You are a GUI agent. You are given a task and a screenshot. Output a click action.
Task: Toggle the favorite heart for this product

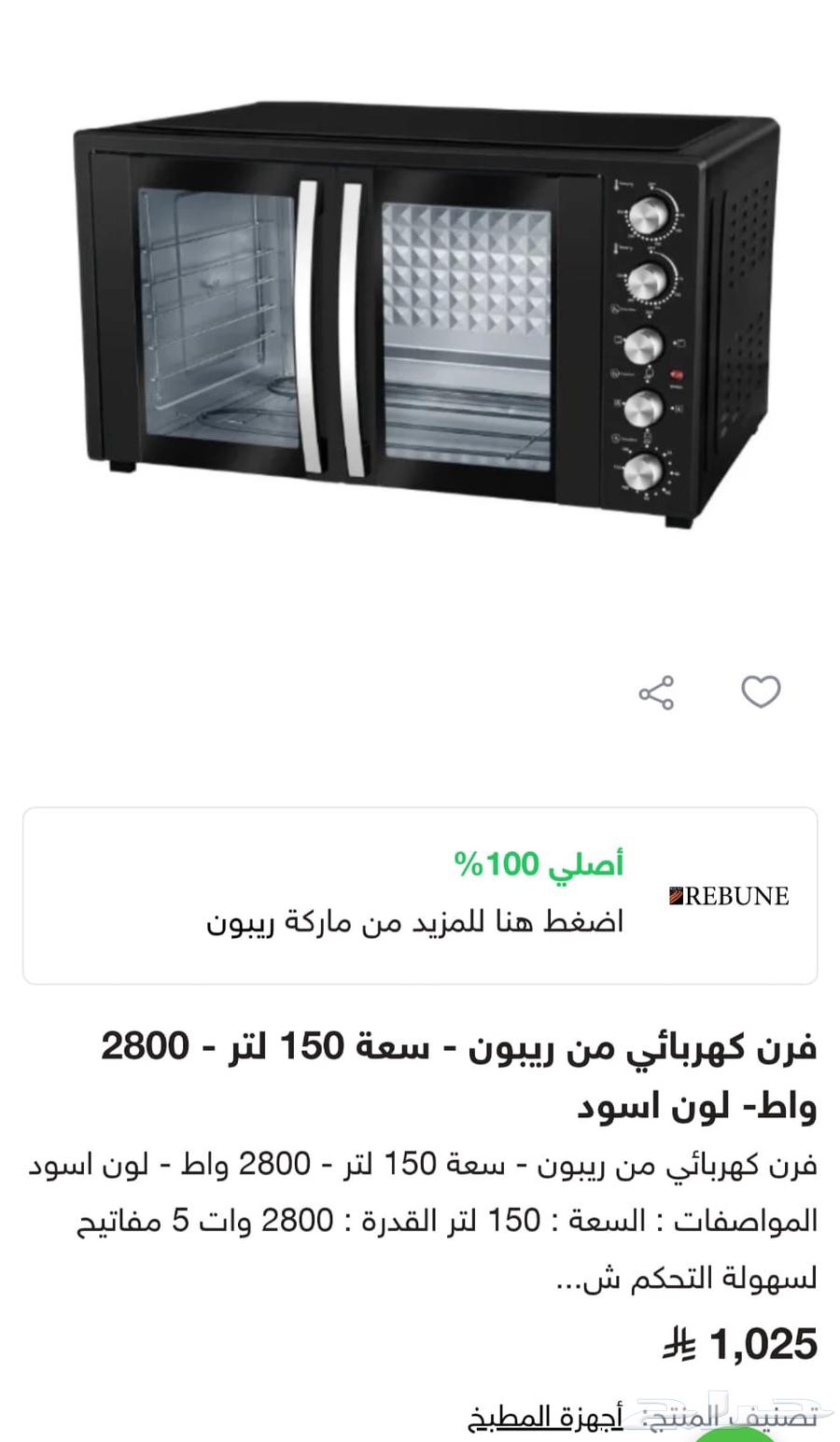(761, 692)
